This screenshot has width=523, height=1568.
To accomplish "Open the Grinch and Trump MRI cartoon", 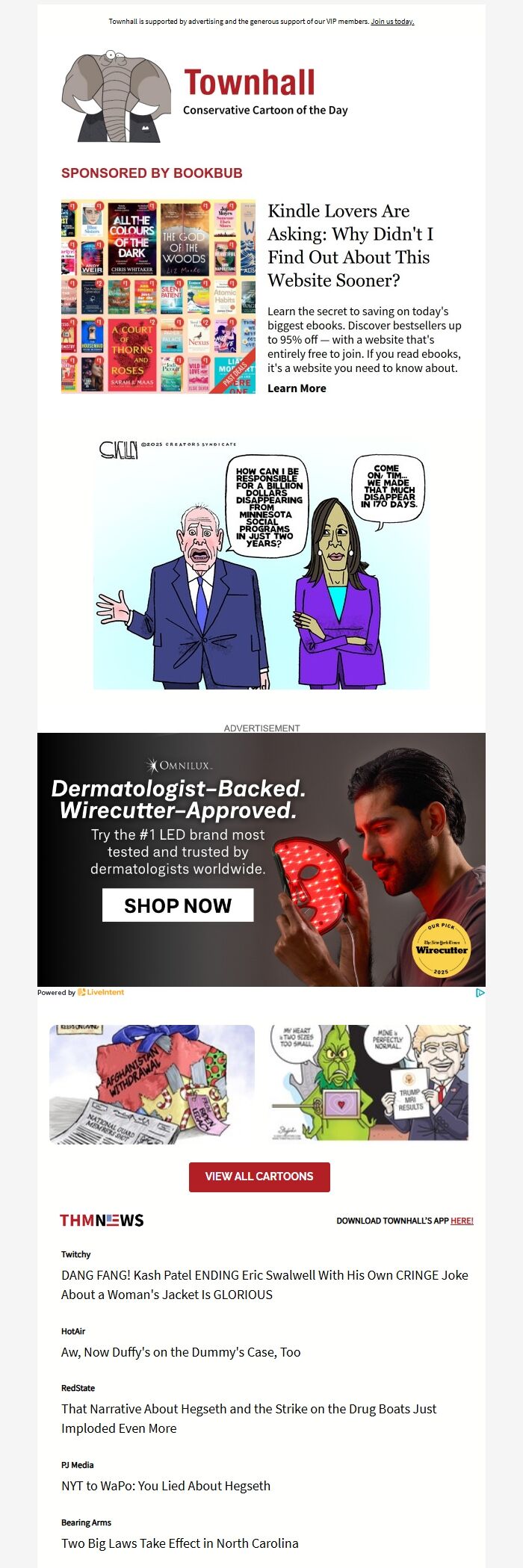I will 369,1082.
